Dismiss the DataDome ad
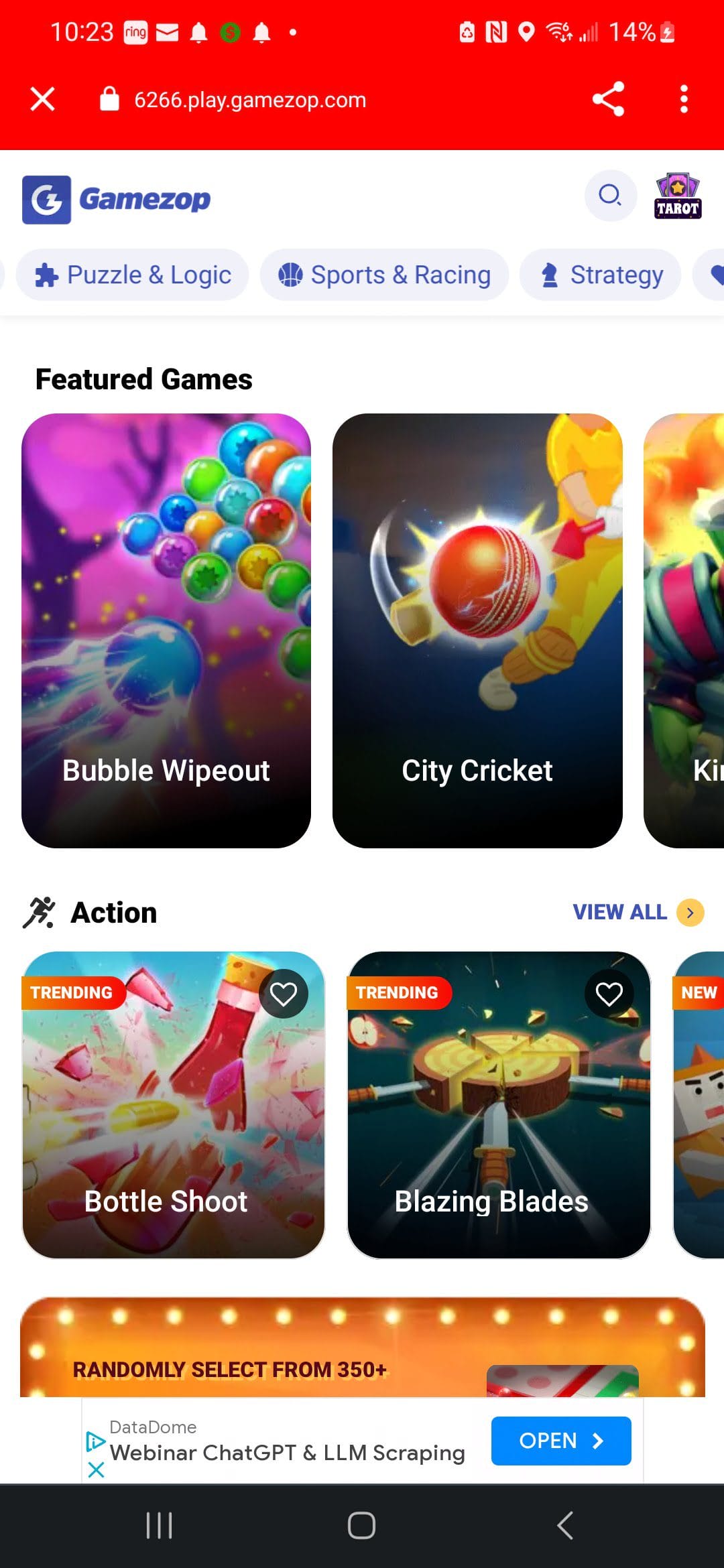This screenshot has width=724, height=1568. click(x=96, y=1470)
